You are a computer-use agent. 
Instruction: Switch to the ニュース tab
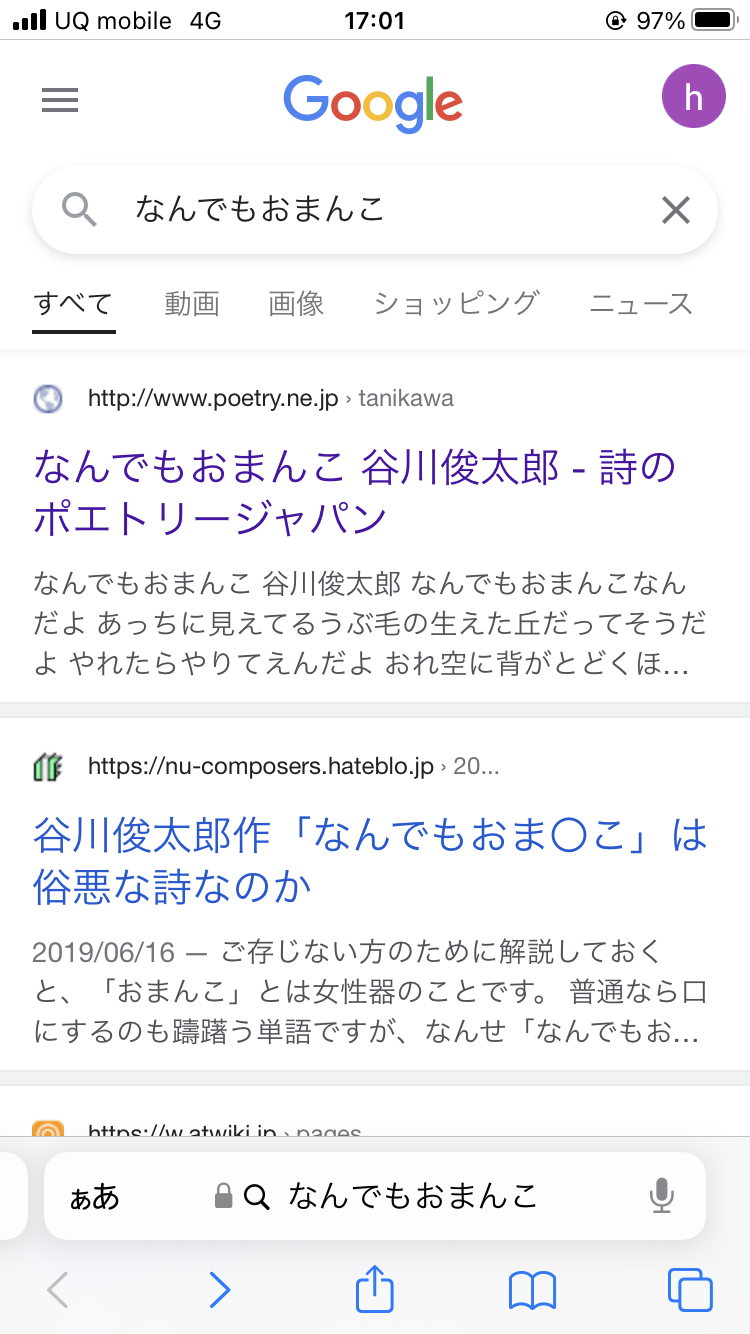(641, 303)
